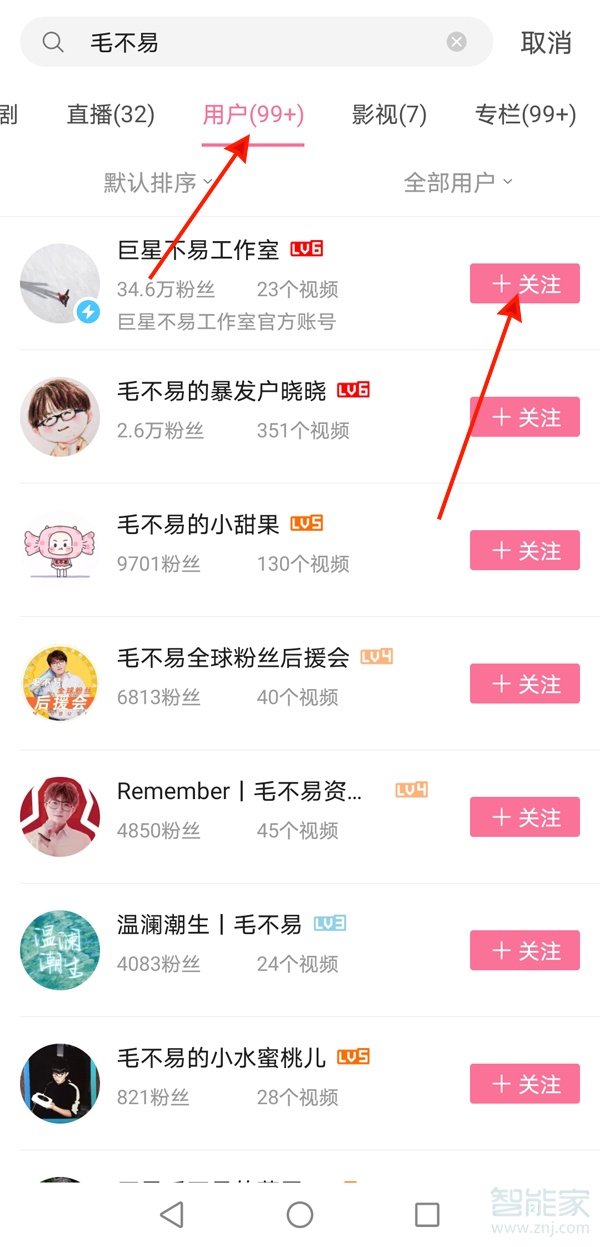Follow 毛不易全球粉丝后援会
600x1247 pixels.
525,684
